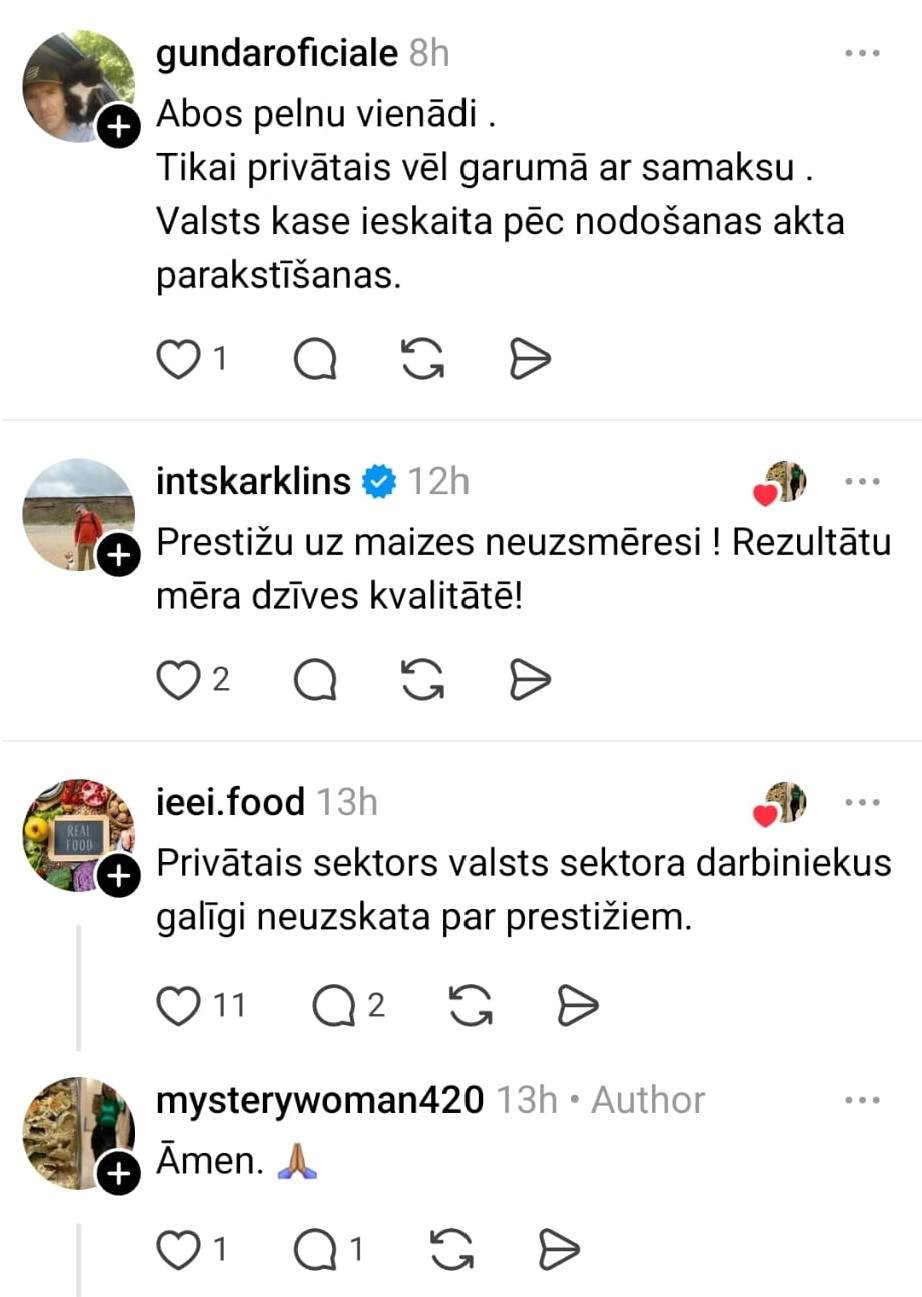Open more options for mysterywoman420's reply
Screen dimensions: 922x1297
point(861,1100)
